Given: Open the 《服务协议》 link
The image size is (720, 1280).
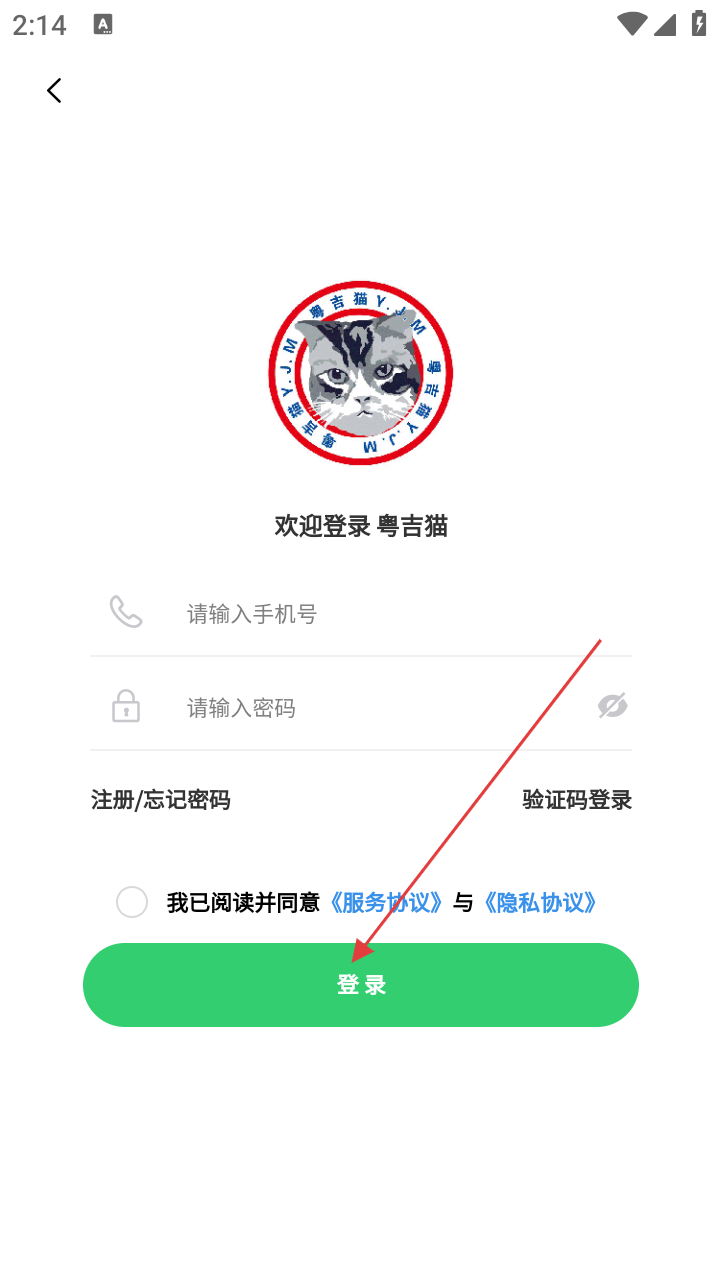Looking at the screenshot, I should coord(385,902).
